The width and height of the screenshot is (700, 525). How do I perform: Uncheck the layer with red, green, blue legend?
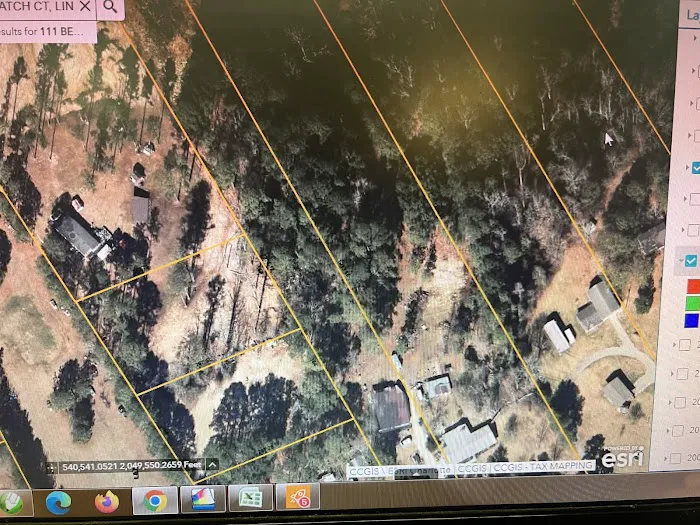pos(691,260)
